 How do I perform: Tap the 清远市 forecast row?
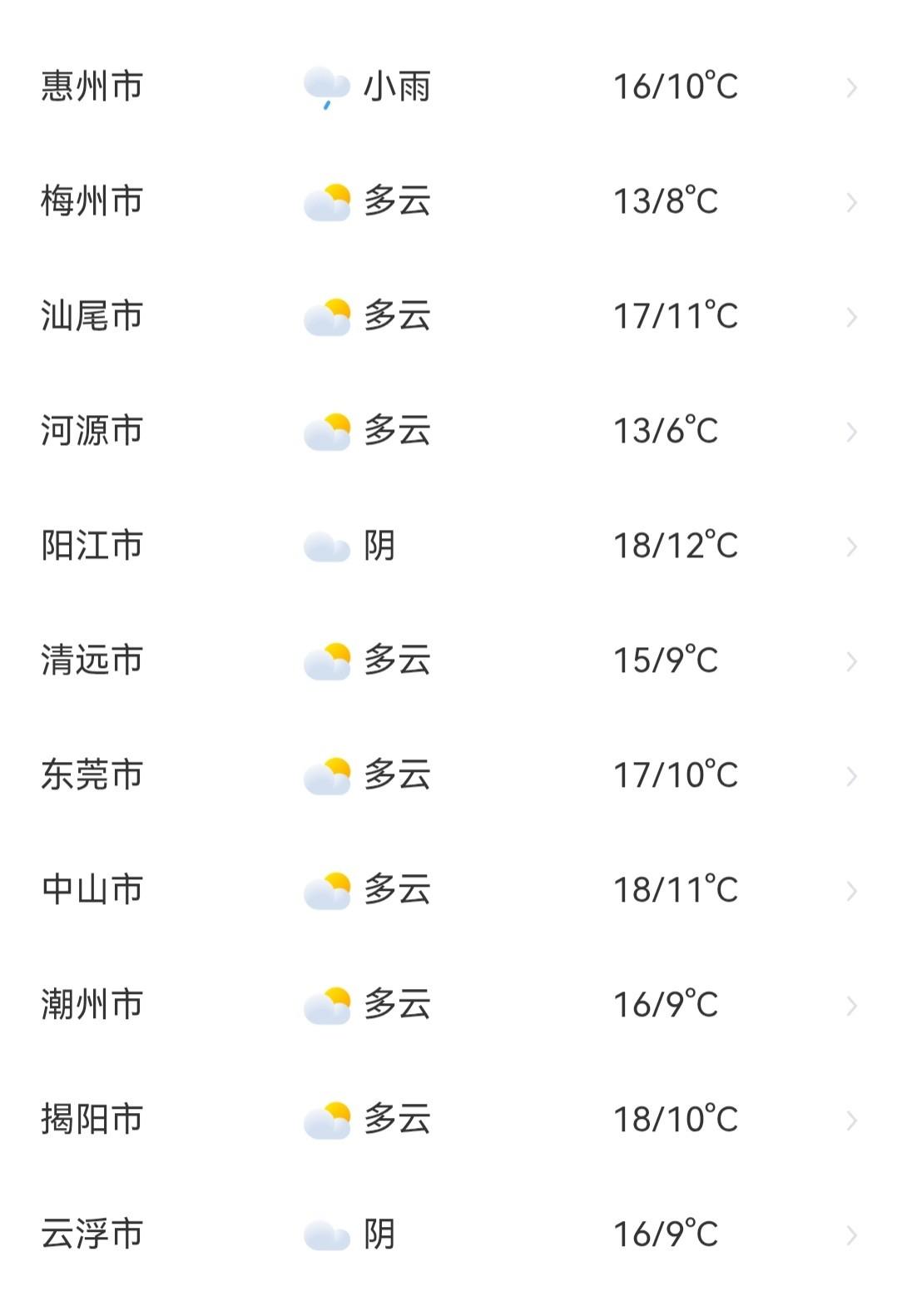click(x=451, y=660)
